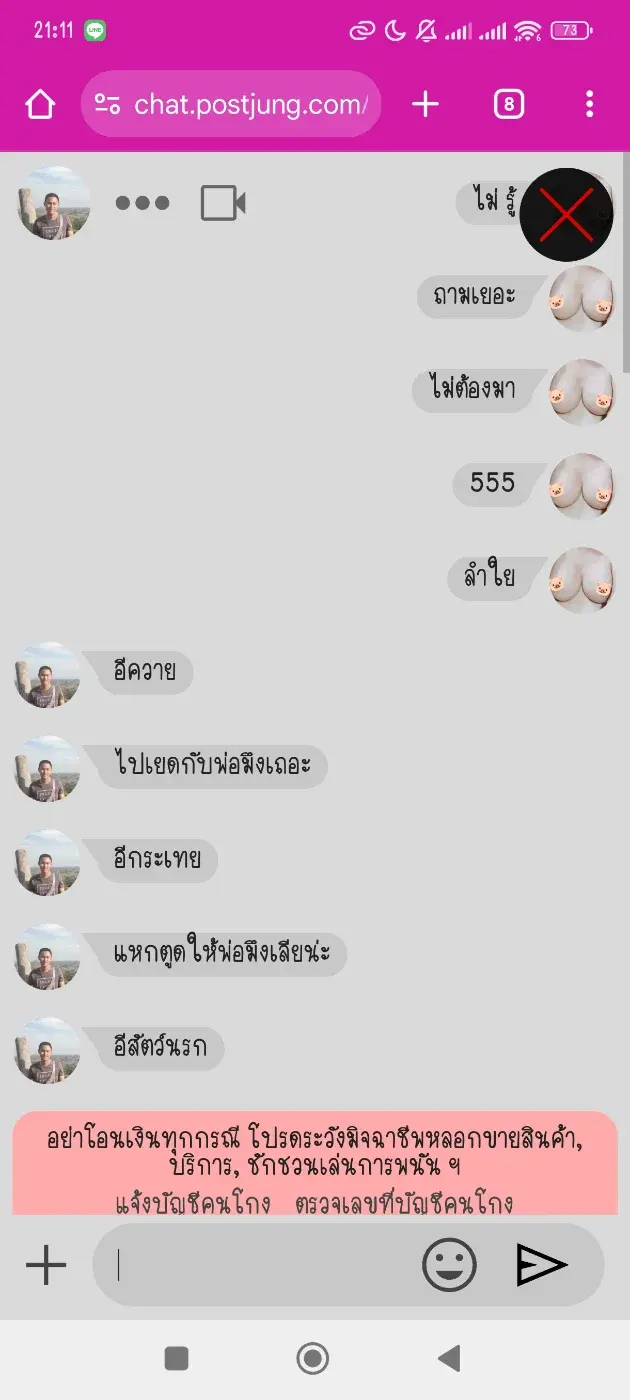Tap แจ้งบัญชีคนโกง link
This screenshot has height=1400, width=630.
pos(193,1203)
